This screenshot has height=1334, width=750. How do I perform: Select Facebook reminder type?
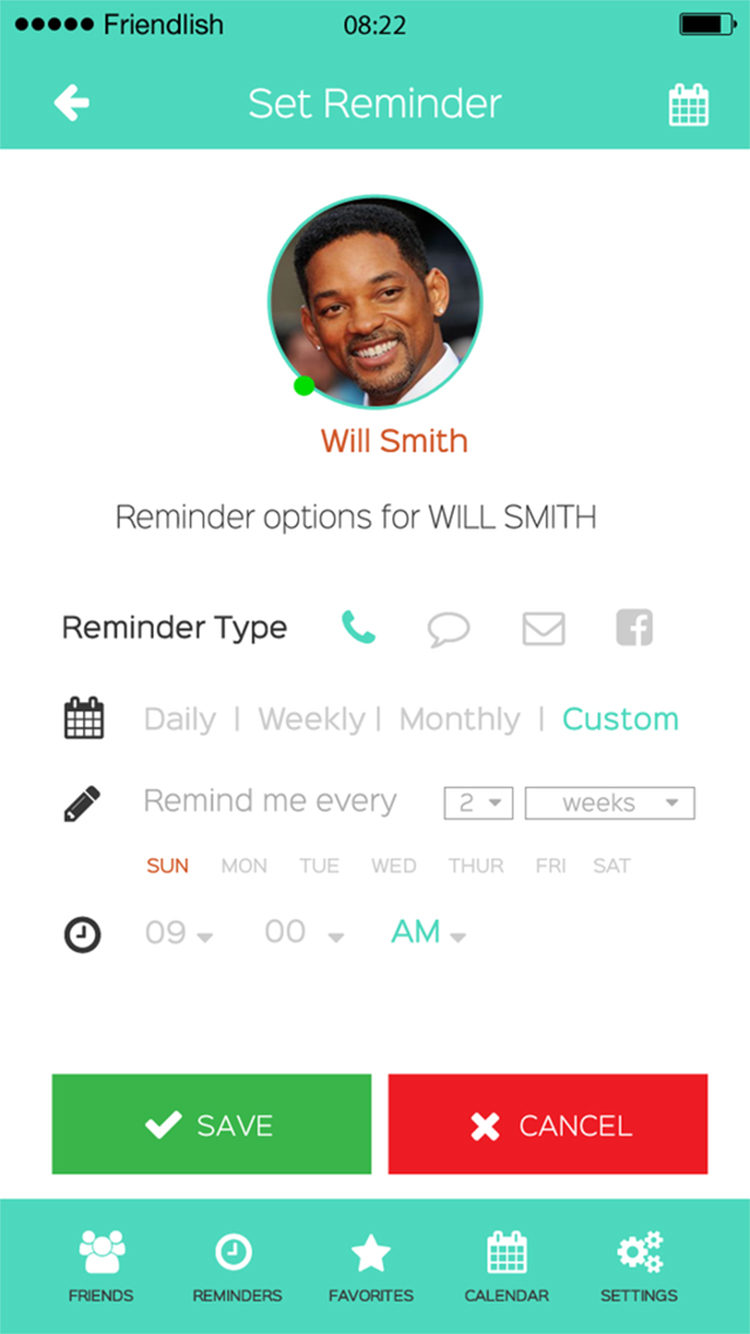point(634,628)
